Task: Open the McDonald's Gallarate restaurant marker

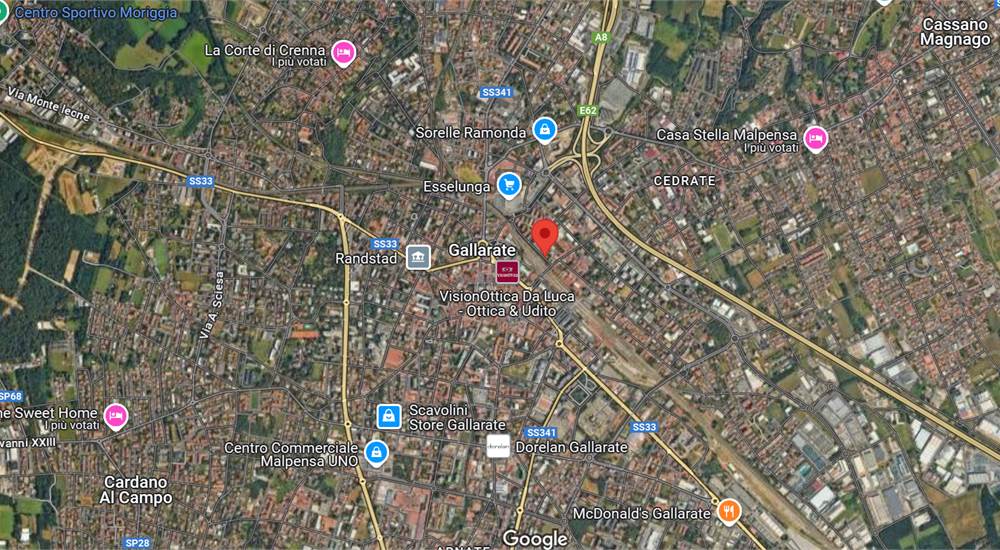Action: coord(729,512)
